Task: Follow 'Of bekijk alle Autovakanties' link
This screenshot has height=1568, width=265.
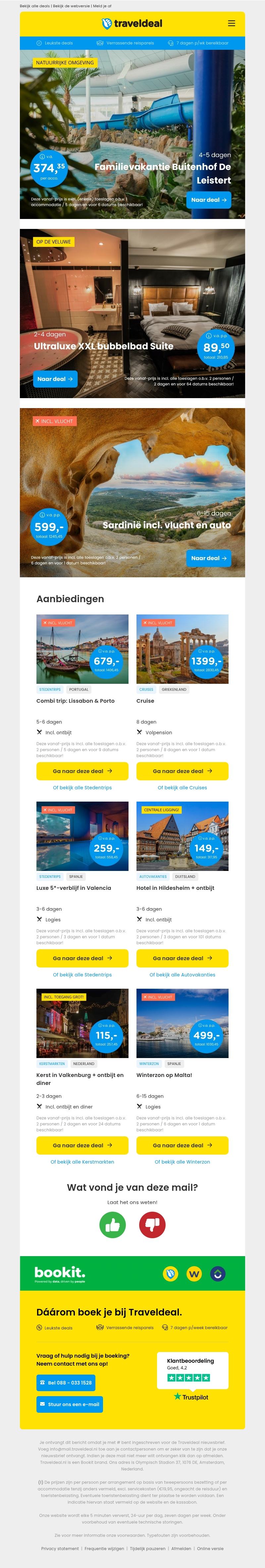Action: [x=182, y=974]
